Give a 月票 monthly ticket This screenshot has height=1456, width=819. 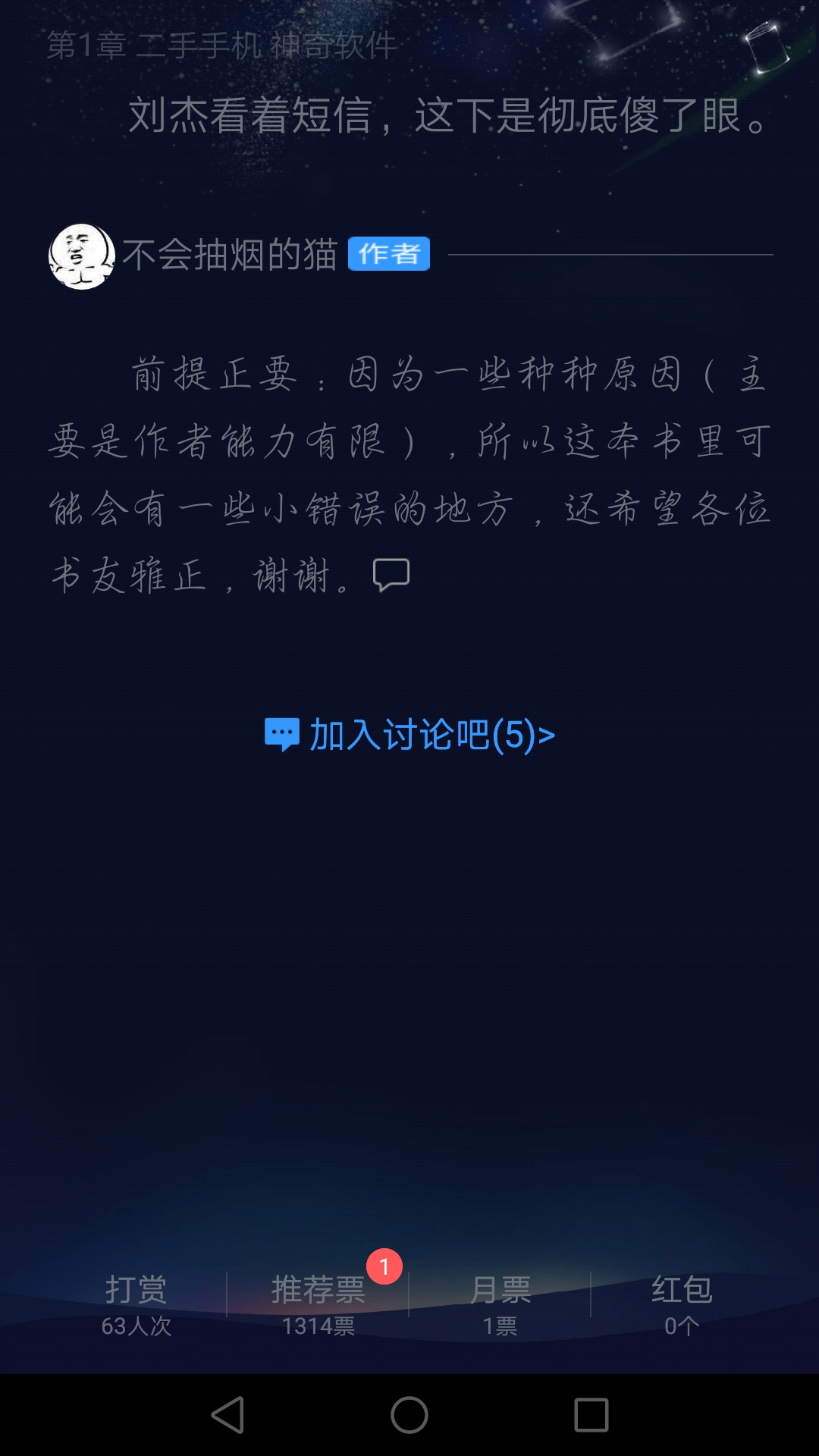(500, 1304)
